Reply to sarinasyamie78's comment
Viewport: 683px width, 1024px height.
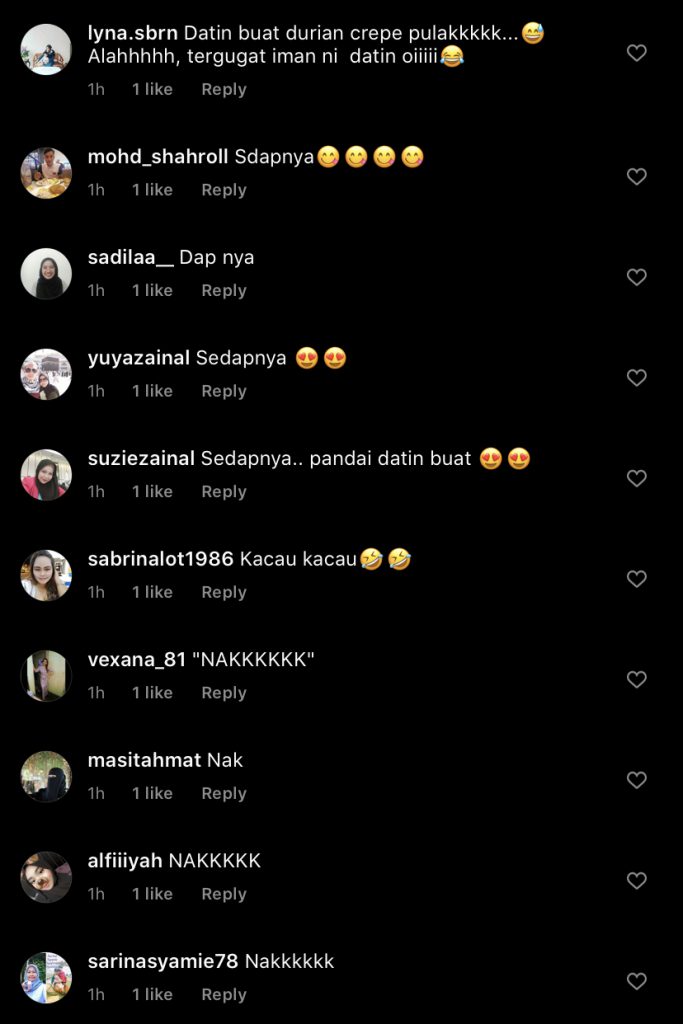click(223, 995)
